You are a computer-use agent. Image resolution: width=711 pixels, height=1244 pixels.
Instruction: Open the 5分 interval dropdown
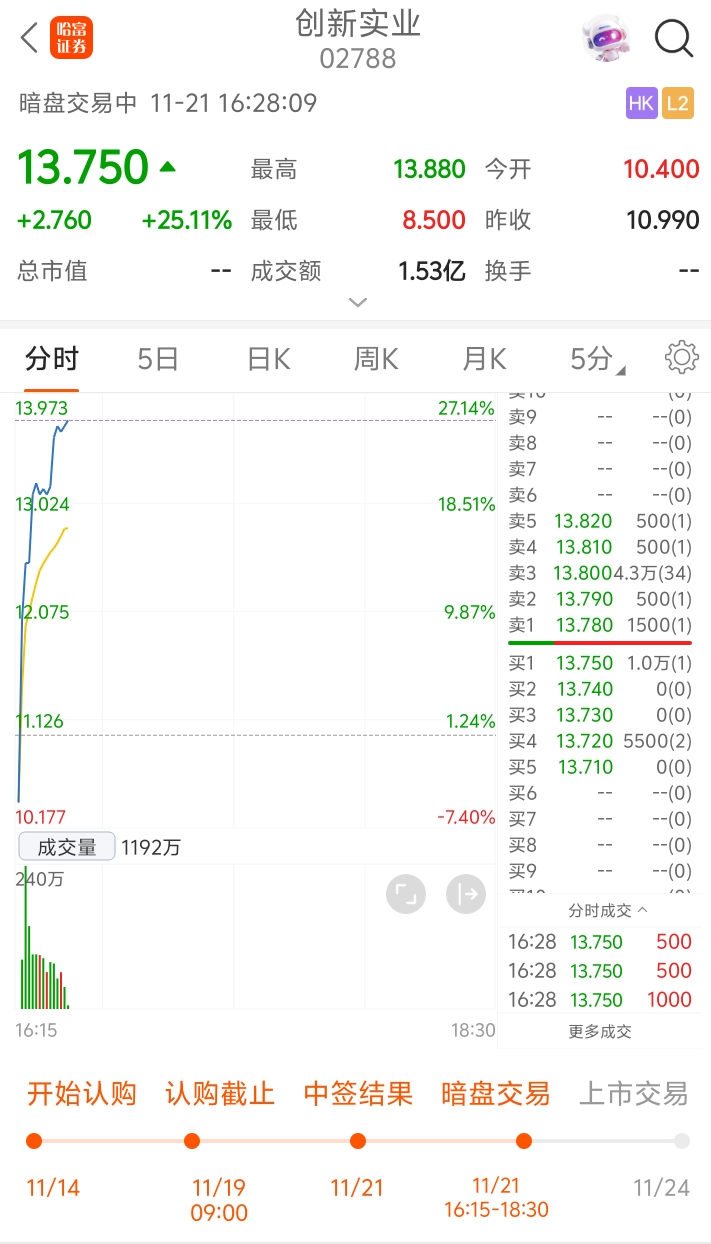coord(597,359)
